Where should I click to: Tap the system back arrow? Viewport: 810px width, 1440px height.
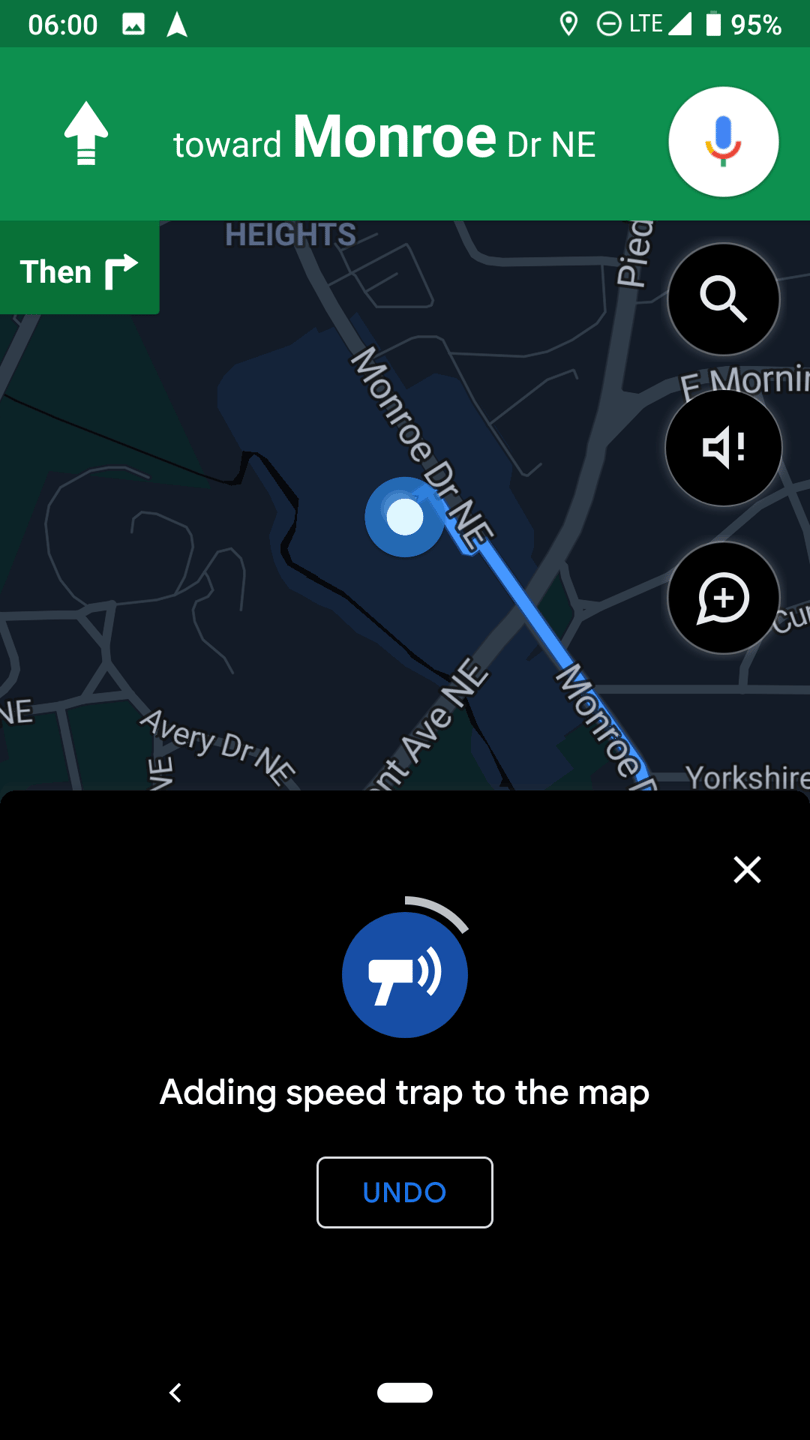click(175, 1392)
